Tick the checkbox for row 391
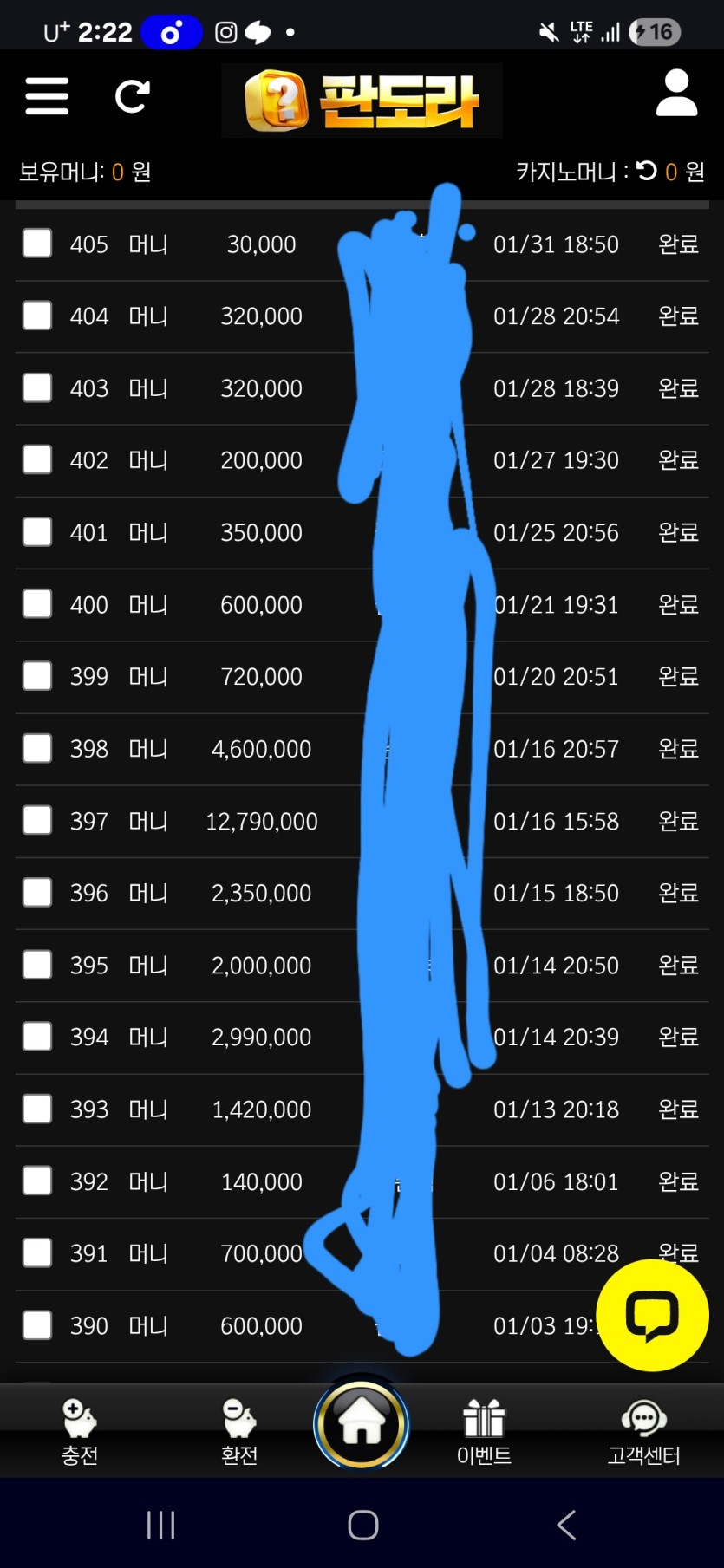Viewport: 724px width, 1568px height. coord(37,1252)
